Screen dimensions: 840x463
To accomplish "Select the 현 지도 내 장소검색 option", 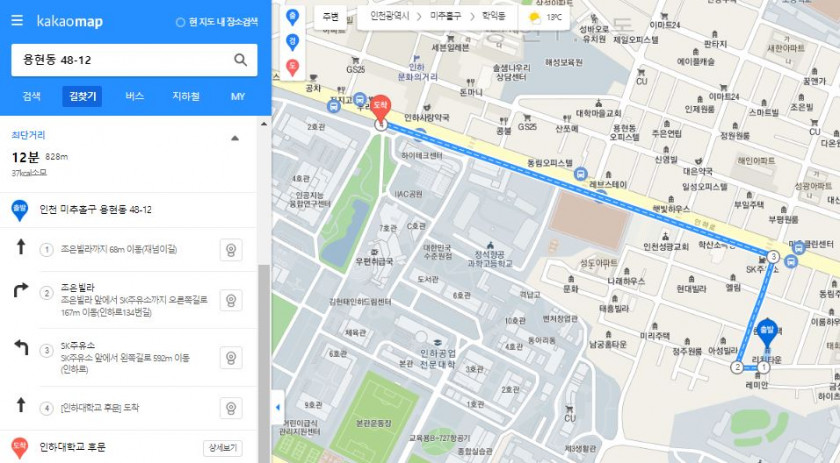I will point(216,22).
